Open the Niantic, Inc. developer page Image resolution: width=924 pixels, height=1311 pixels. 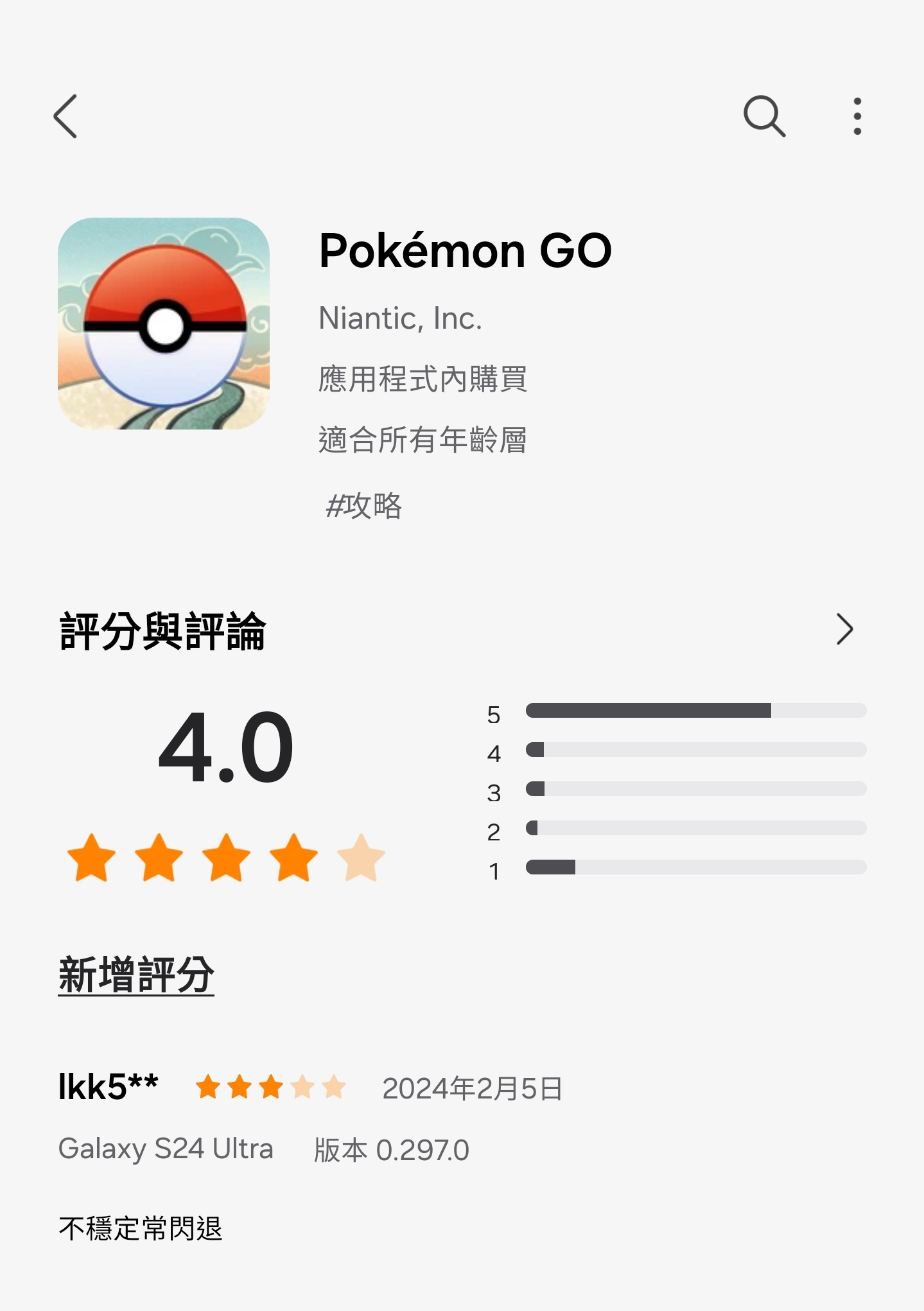(400, 318)
